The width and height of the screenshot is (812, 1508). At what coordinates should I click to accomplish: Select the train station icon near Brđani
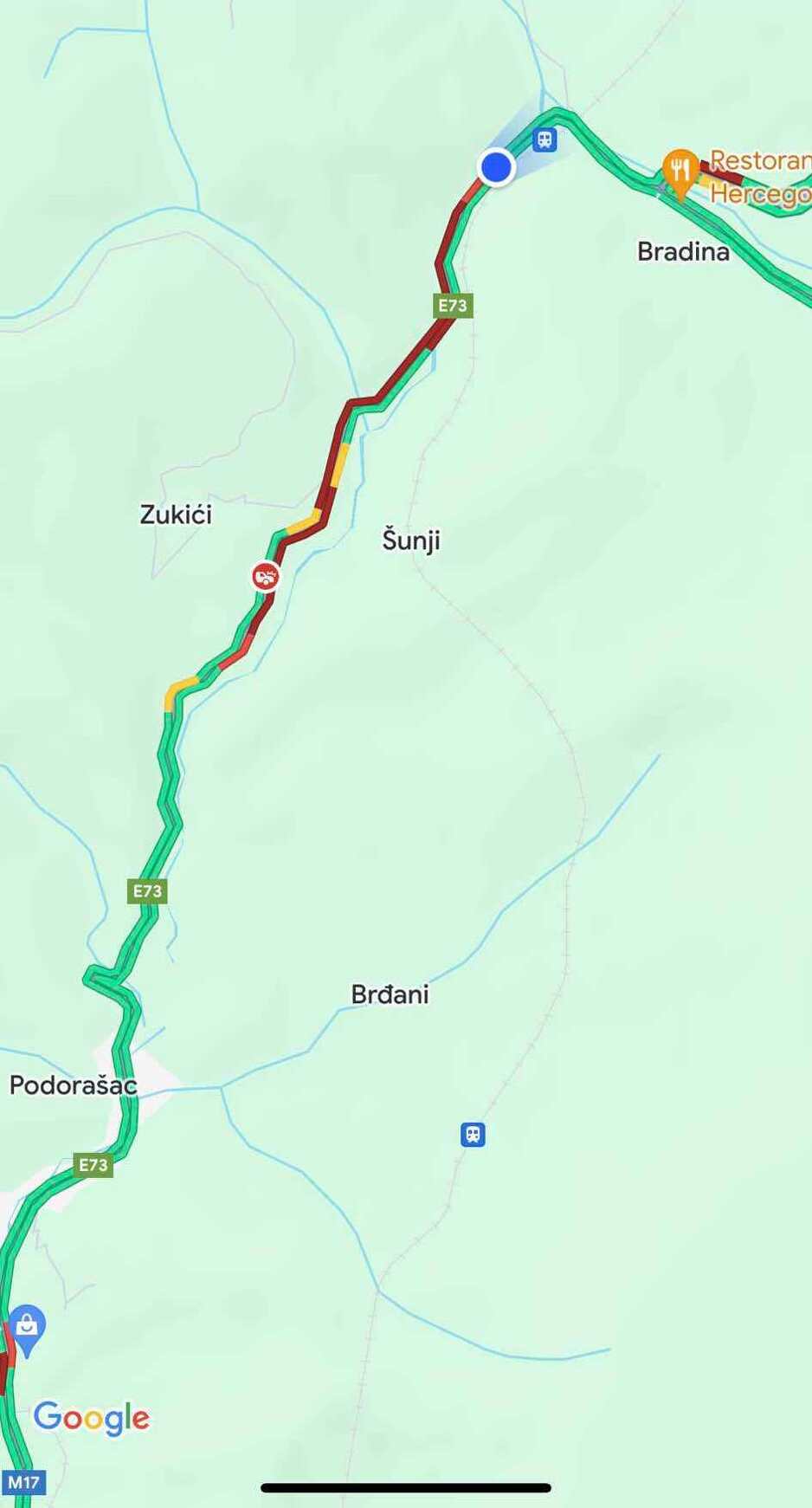(x=473, y=1134)
